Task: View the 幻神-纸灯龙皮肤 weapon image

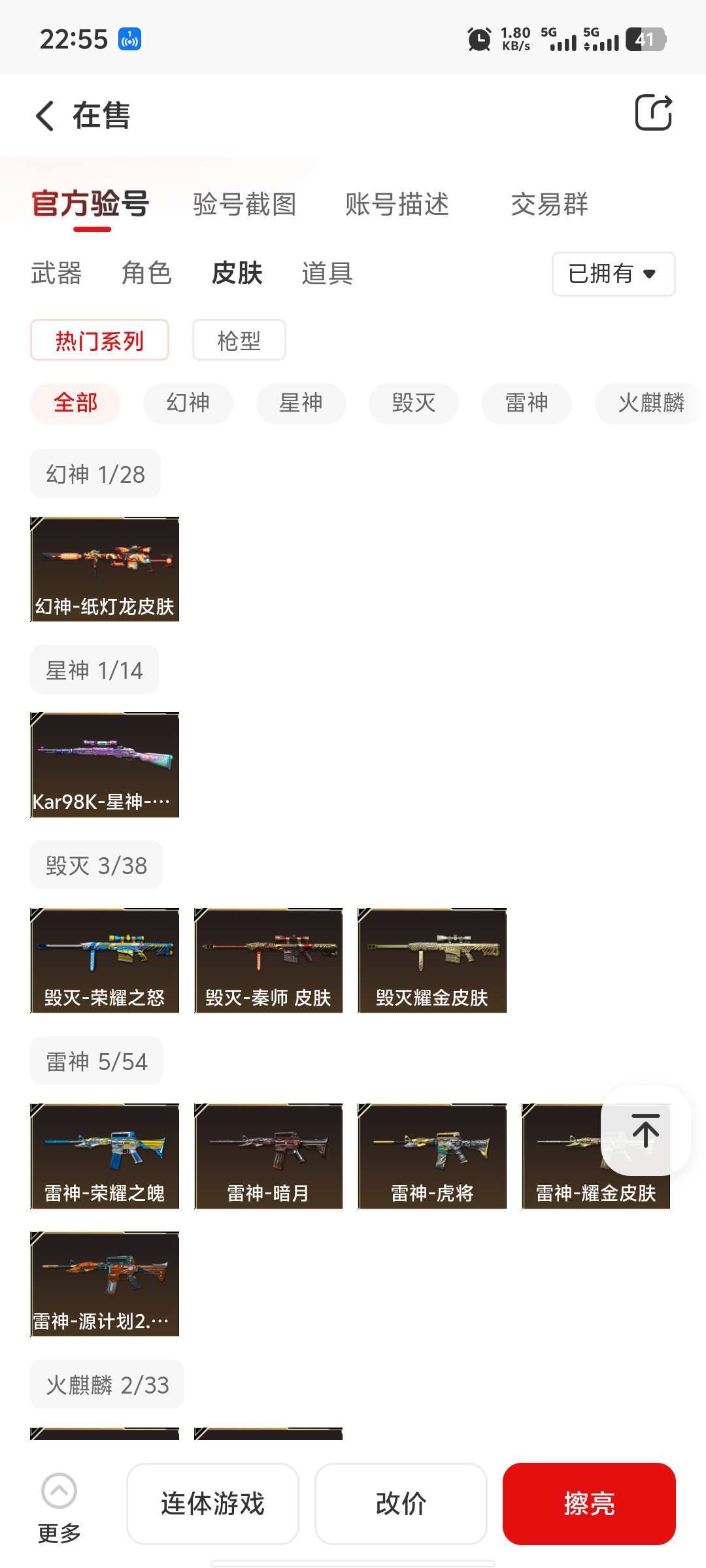Action: pos(105,567)
